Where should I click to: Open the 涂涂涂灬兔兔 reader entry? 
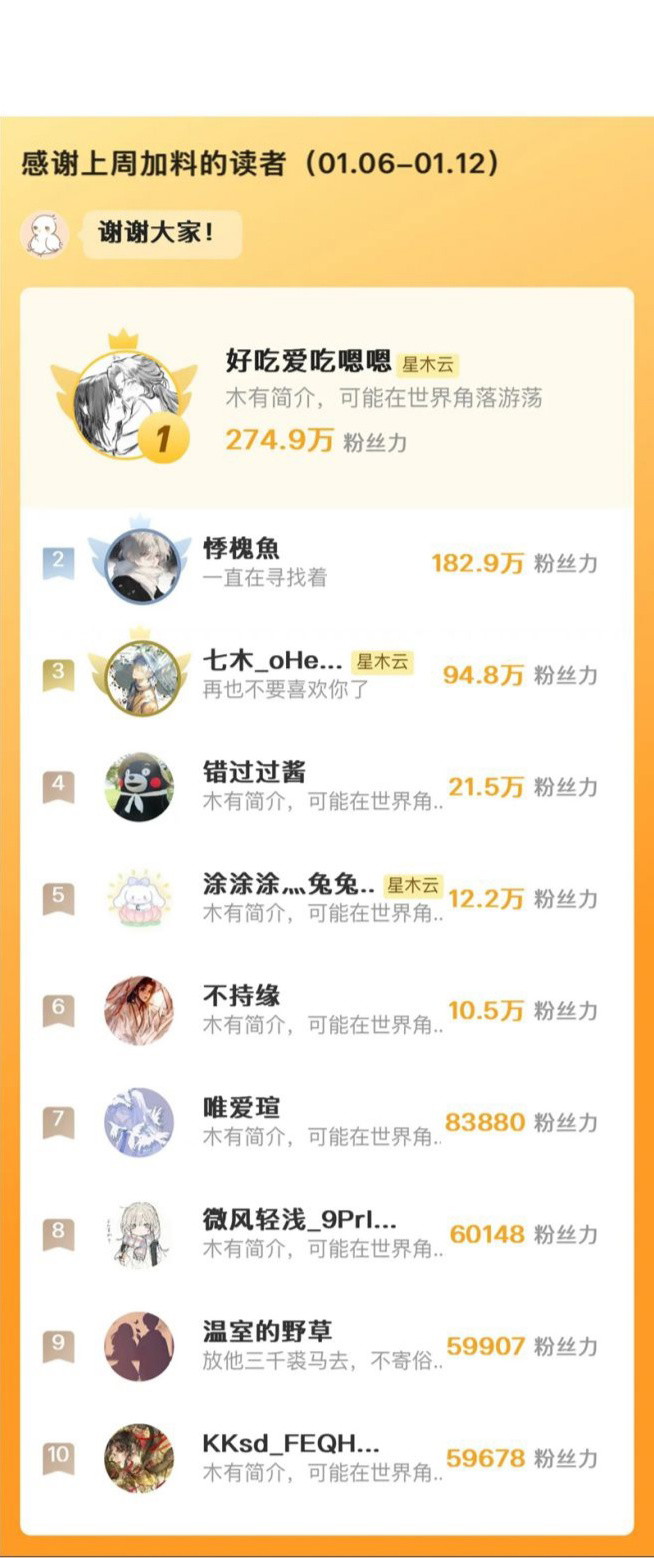pyautogui.click(x=326, y=898)
